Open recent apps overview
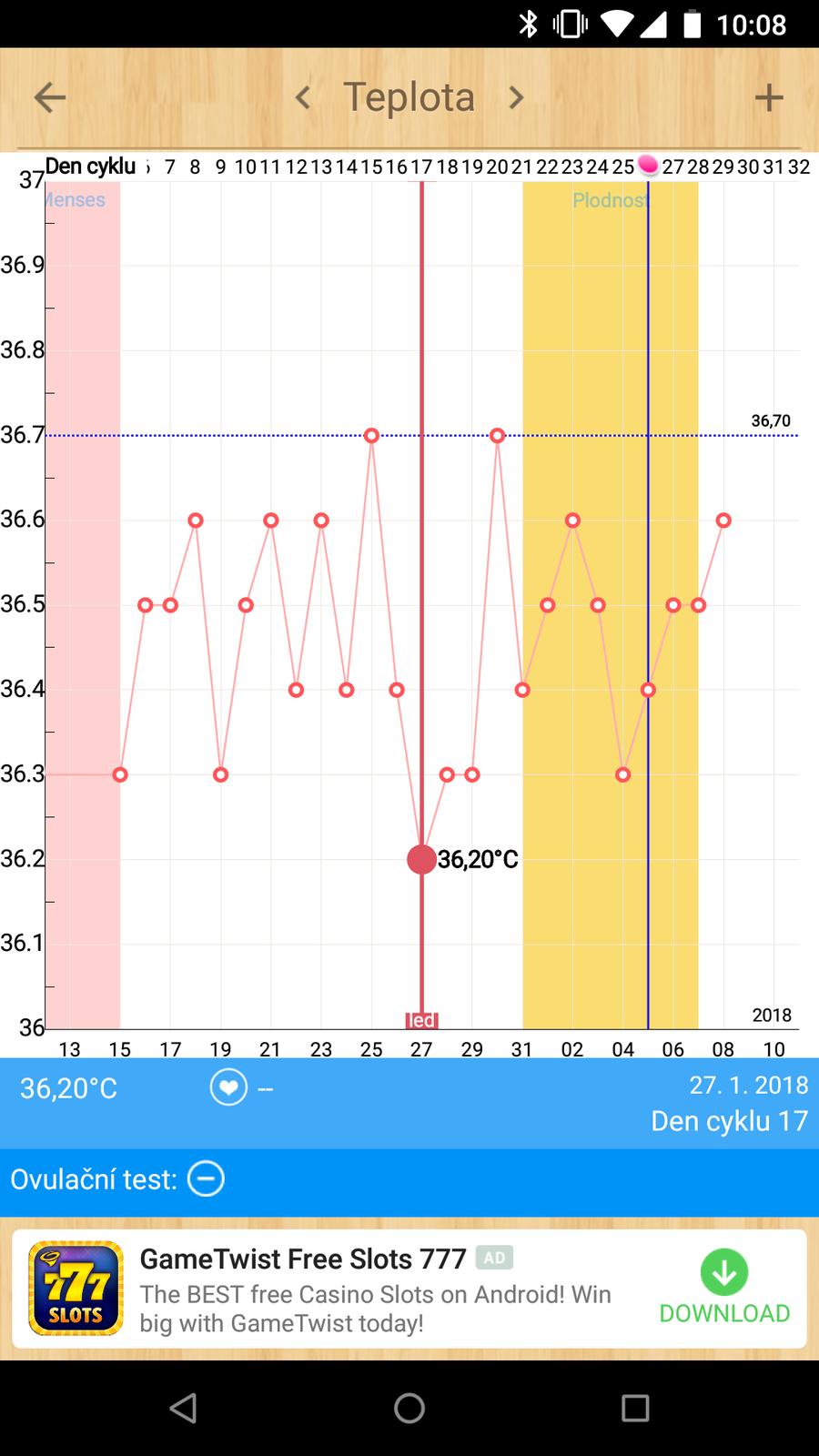Viewport: 819px width, 1456px height. pos(635,1408)
